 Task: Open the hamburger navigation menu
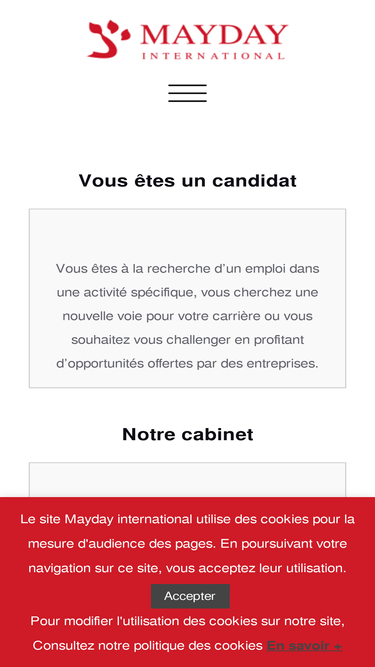pos(188,93)
